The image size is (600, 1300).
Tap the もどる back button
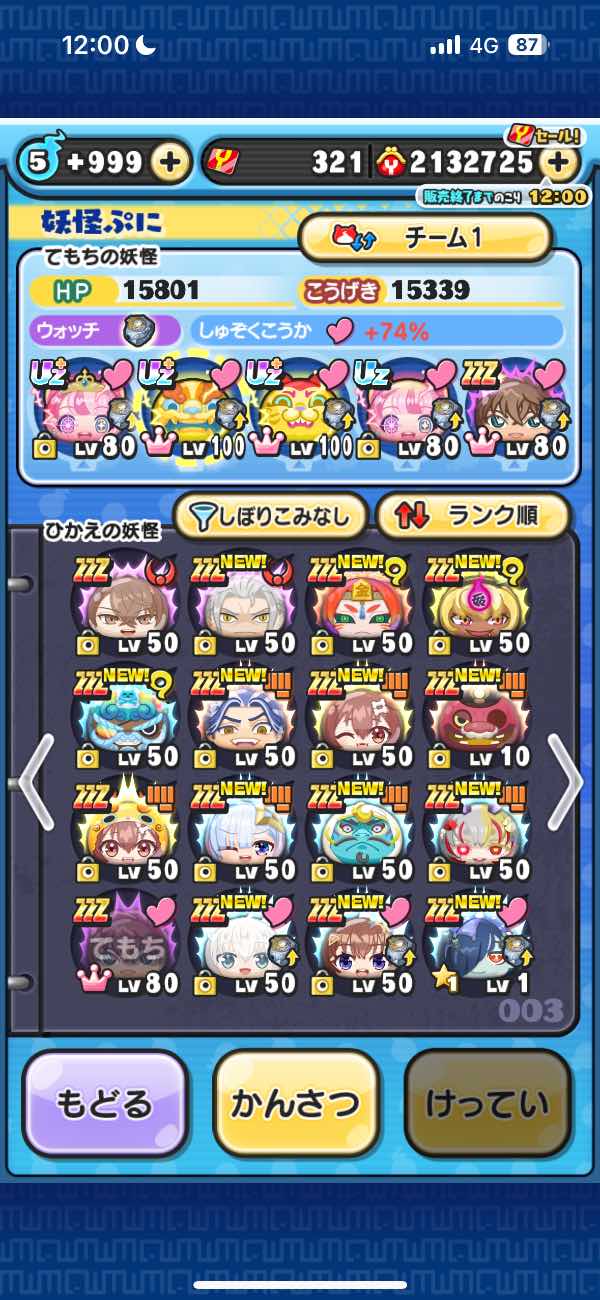point(105,1103)
